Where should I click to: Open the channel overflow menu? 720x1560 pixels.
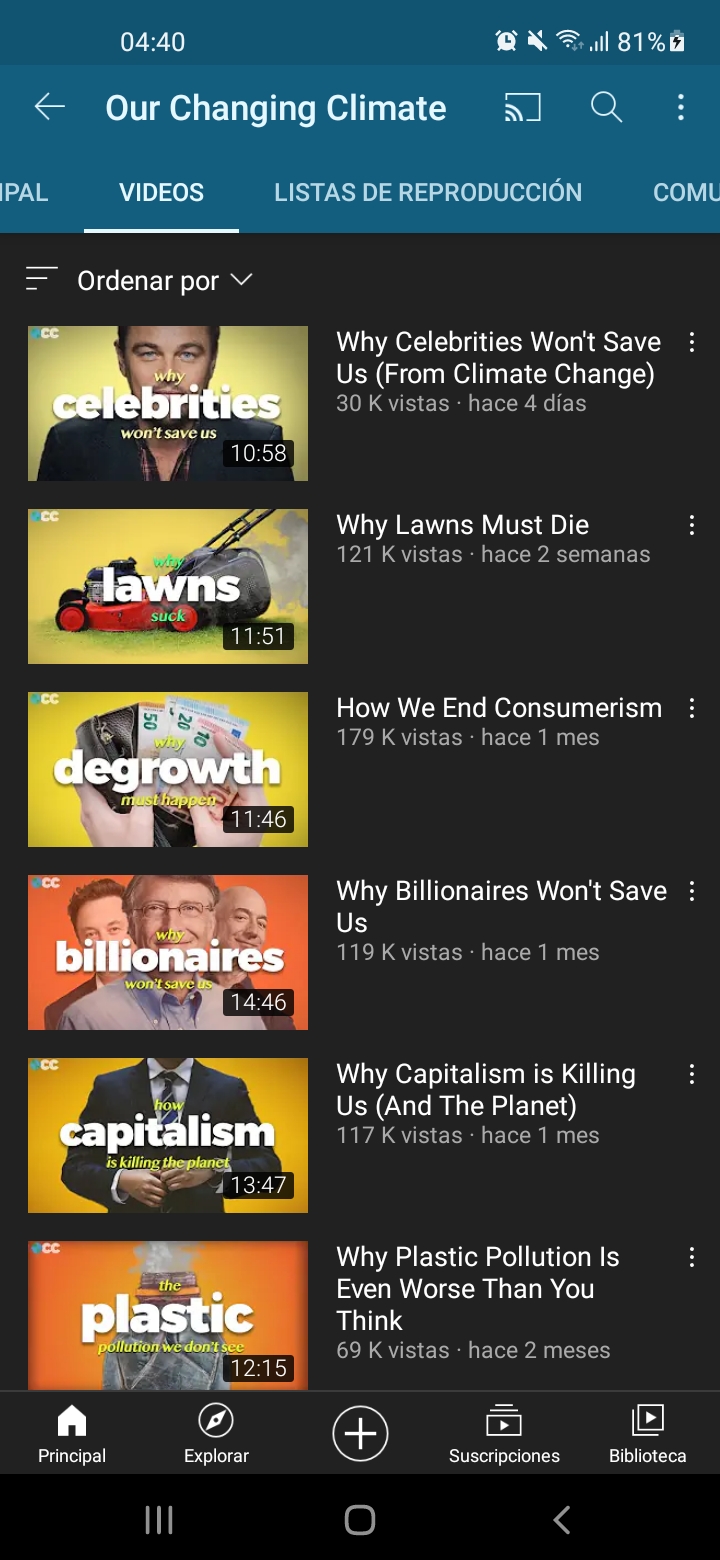click(681, 107)
